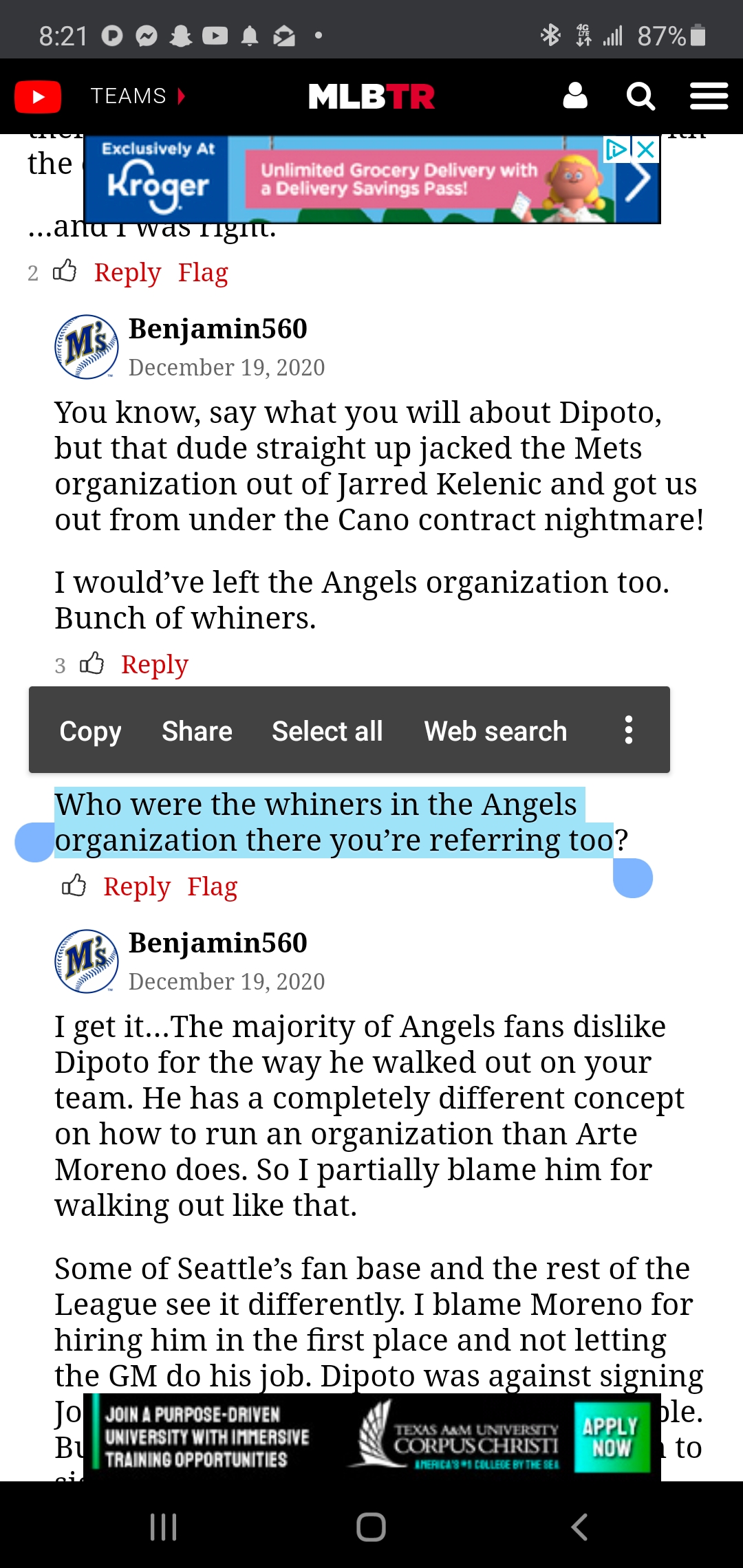This screenshot has width=743, height=1568.
Task: Flag the comment asking about Angels whiners
Action: [x=212, y=886]
